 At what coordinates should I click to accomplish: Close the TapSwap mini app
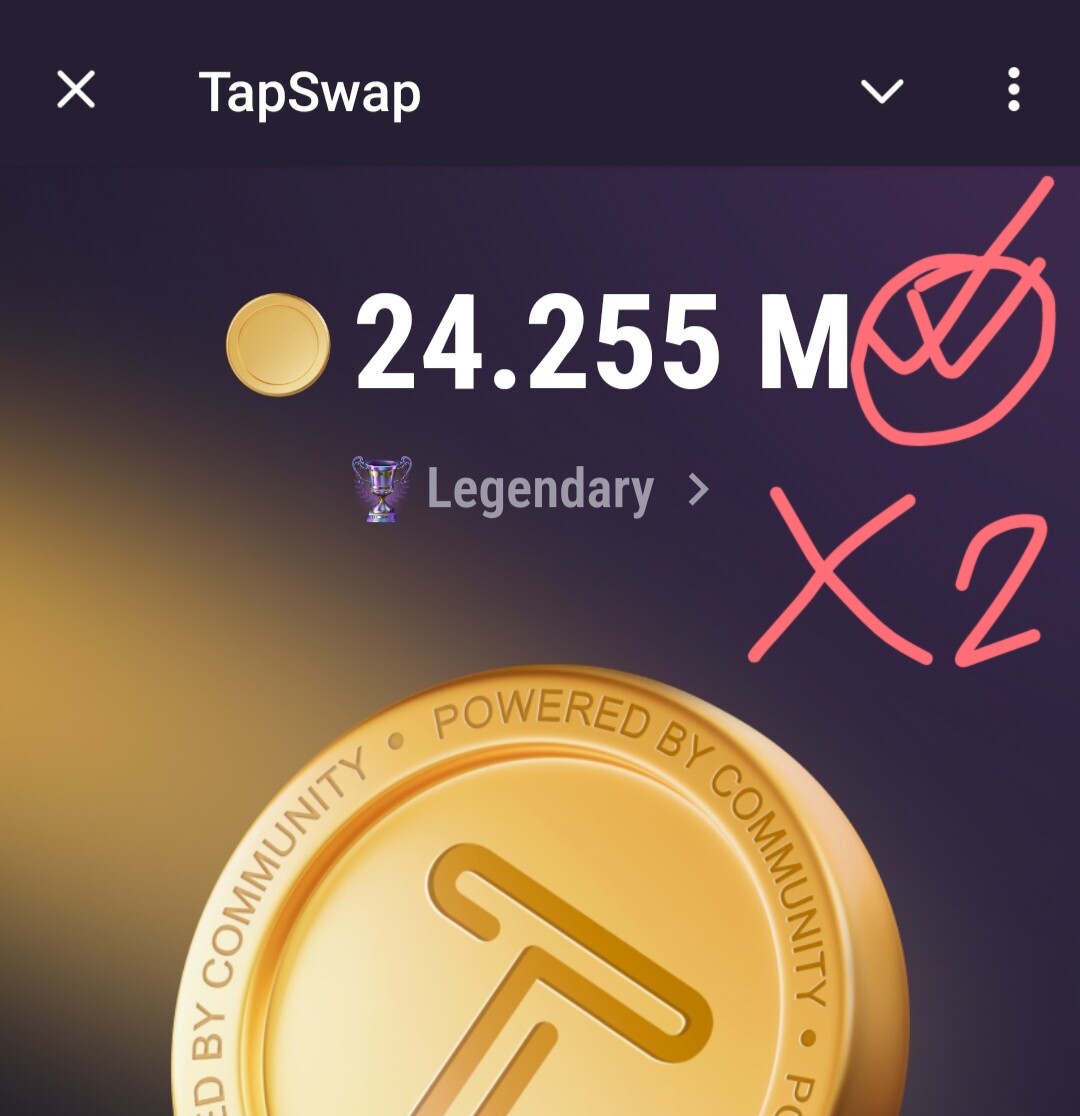coord(76,91)
